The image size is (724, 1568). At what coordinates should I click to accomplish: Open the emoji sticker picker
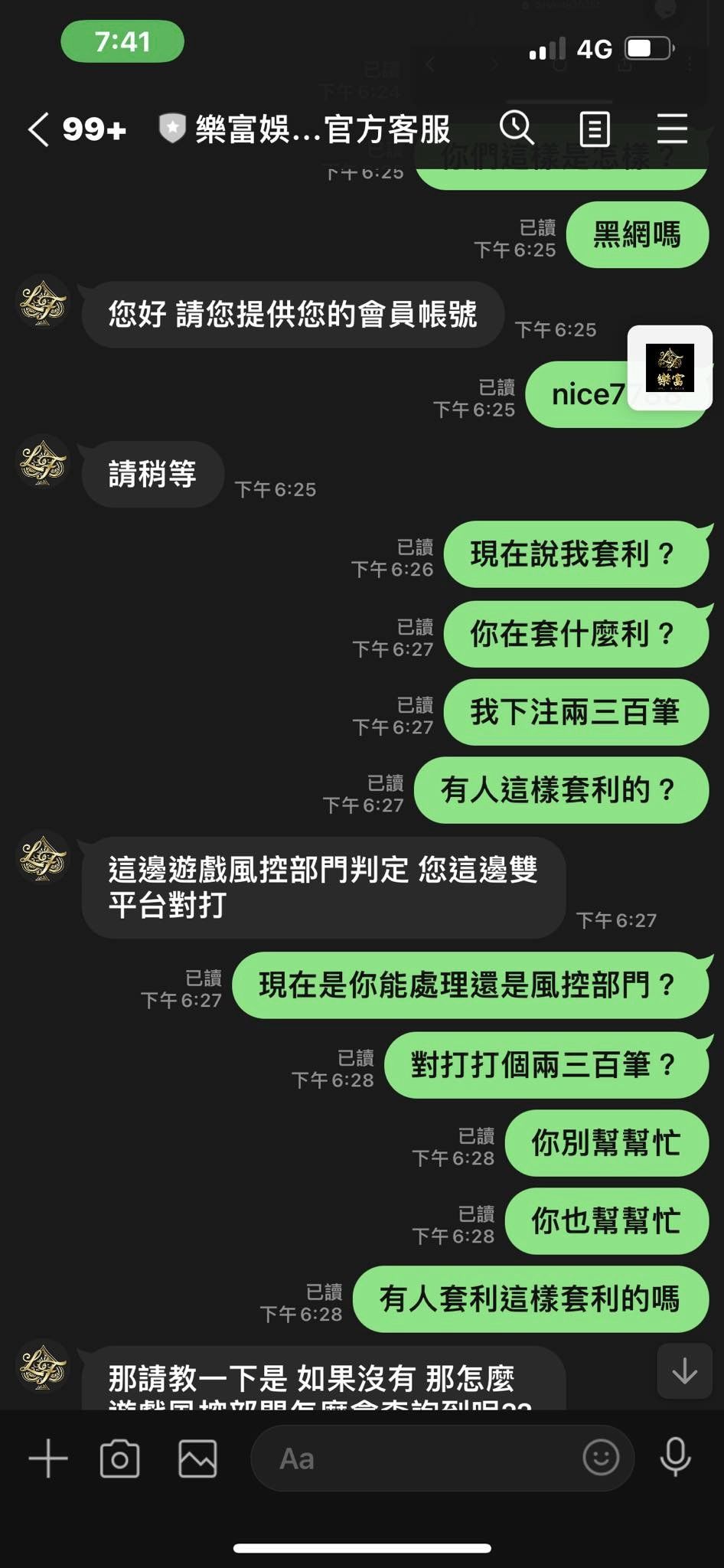[x=601, y=1458]
